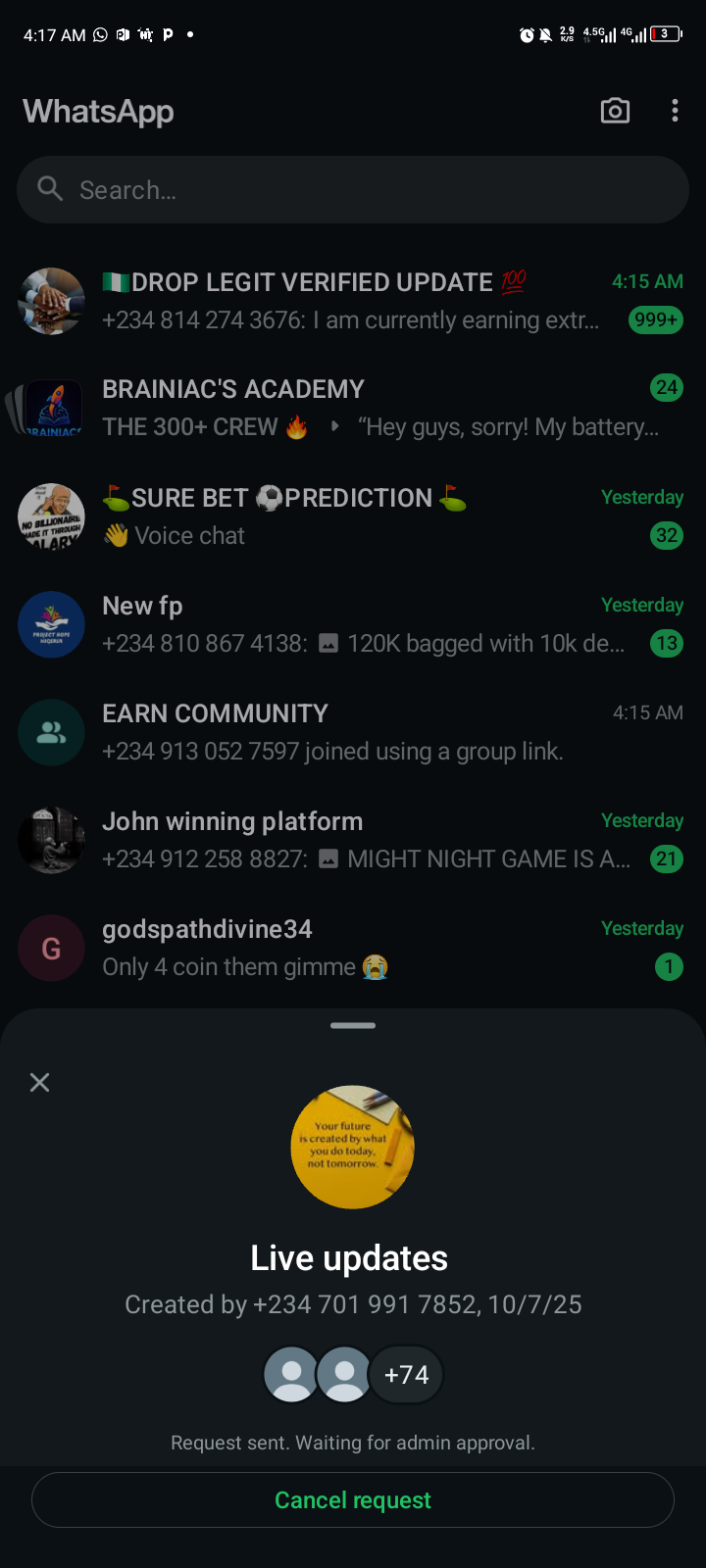Cancel the join request
Viewport: 706px width, 1568px height.
353,1500
